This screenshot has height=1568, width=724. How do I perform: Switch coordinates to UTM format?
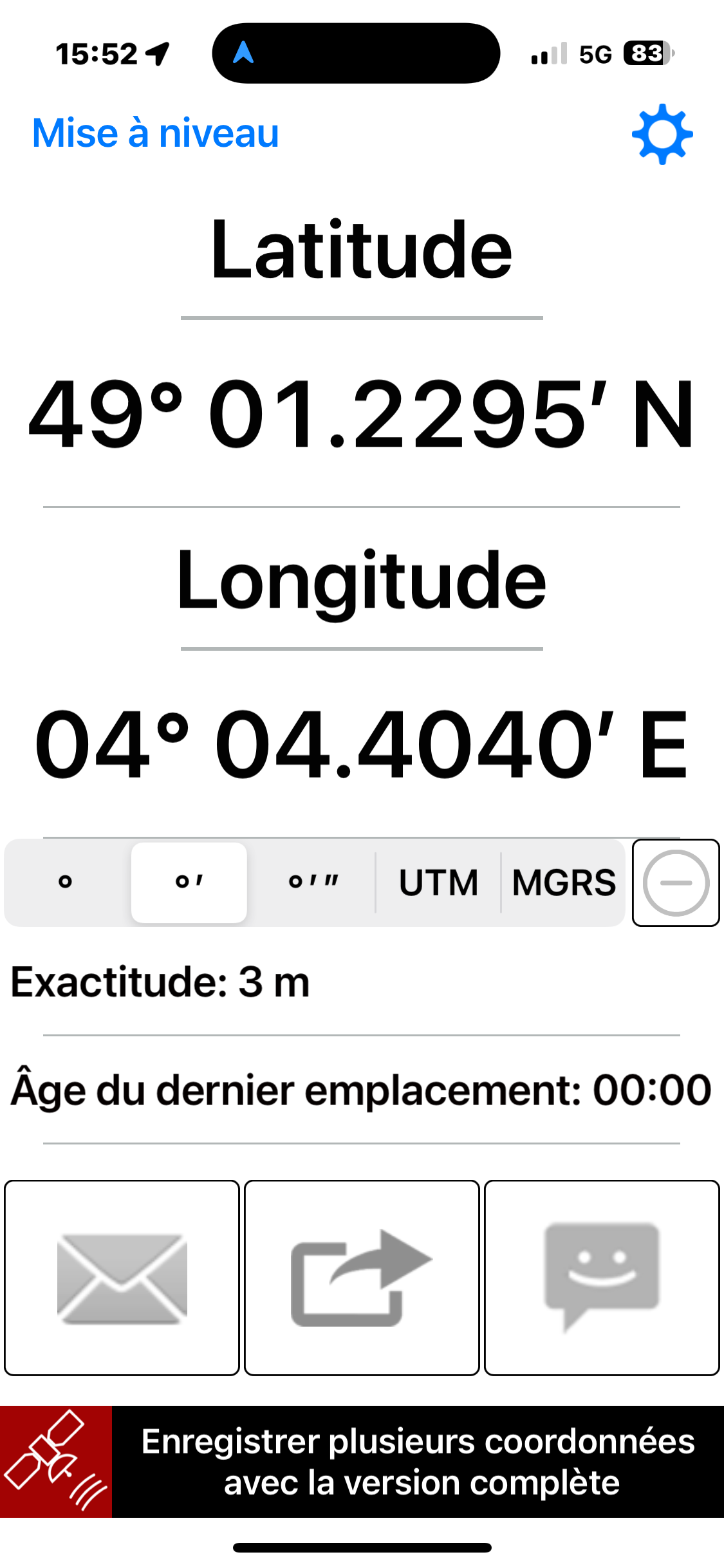[438, 882]
